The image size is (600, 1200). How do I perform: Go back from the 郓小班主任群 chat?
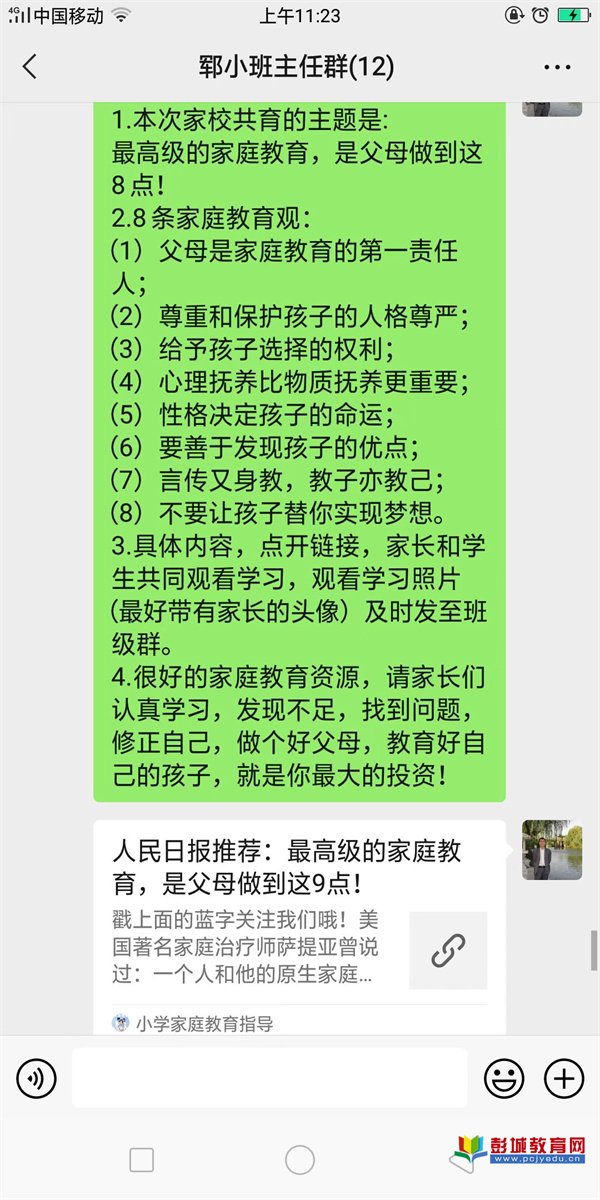pyautogui.click(x=30, y=67)
